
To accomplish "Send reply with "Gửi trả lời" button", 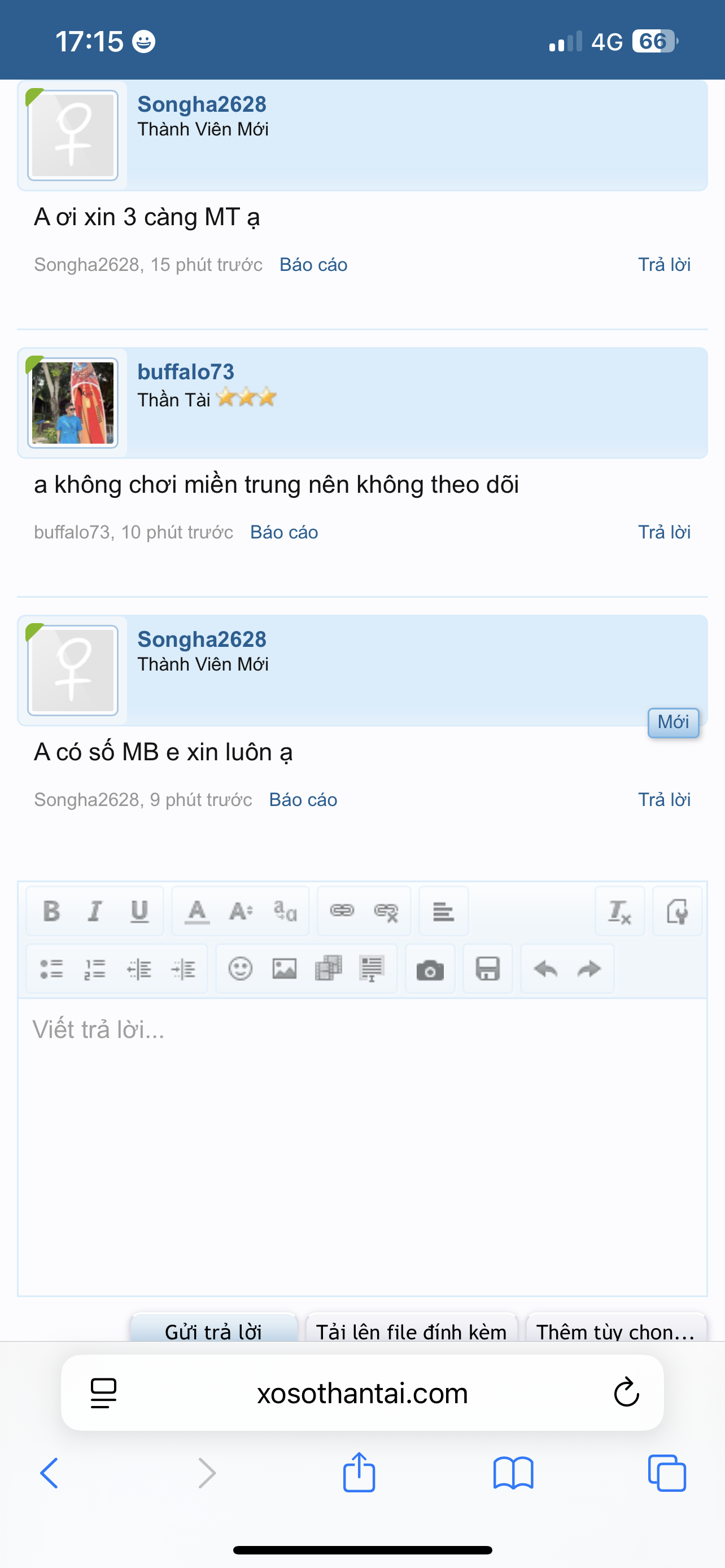I will click(213, 1330).
